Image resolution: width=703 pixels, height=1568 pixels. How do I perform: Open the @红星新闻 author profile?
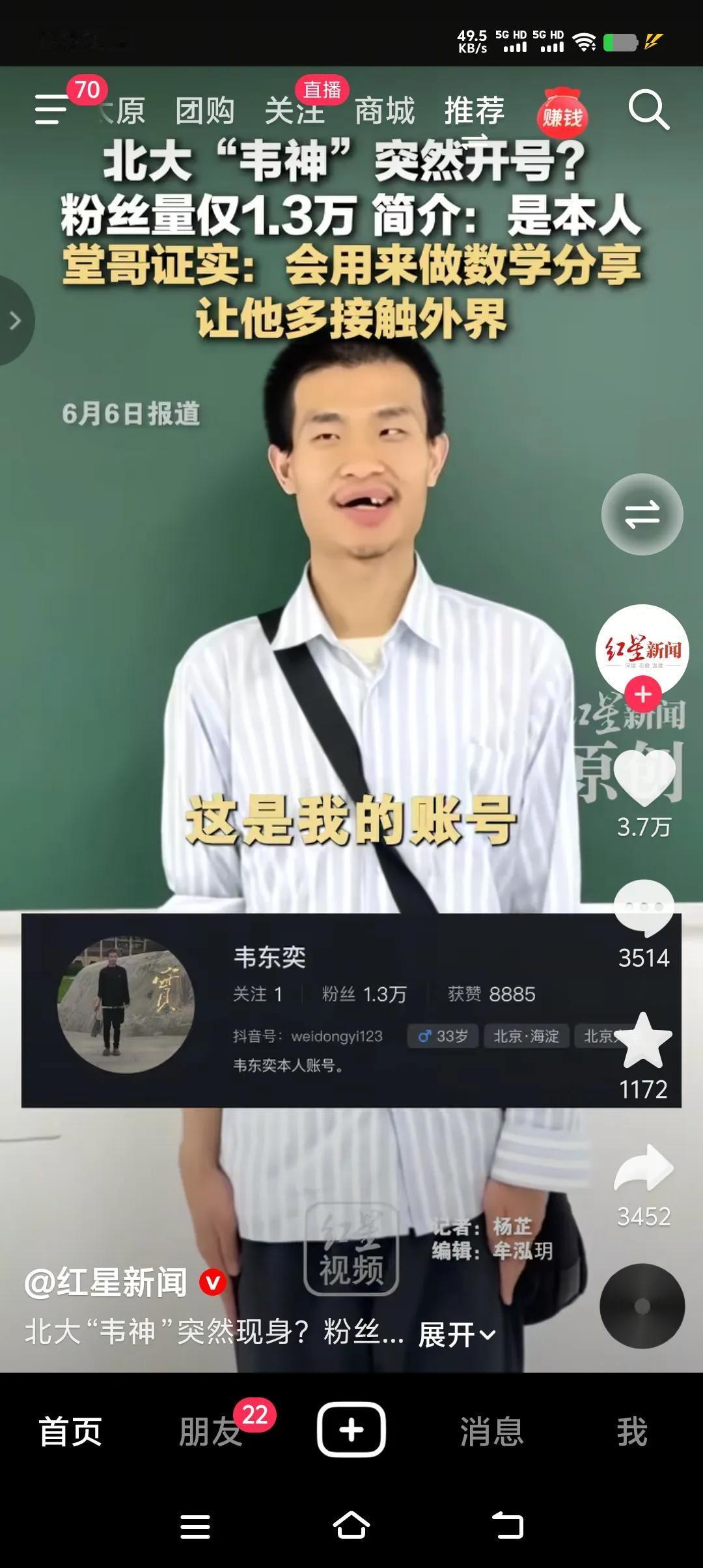pyautogui.click(x=106, y=1282)
